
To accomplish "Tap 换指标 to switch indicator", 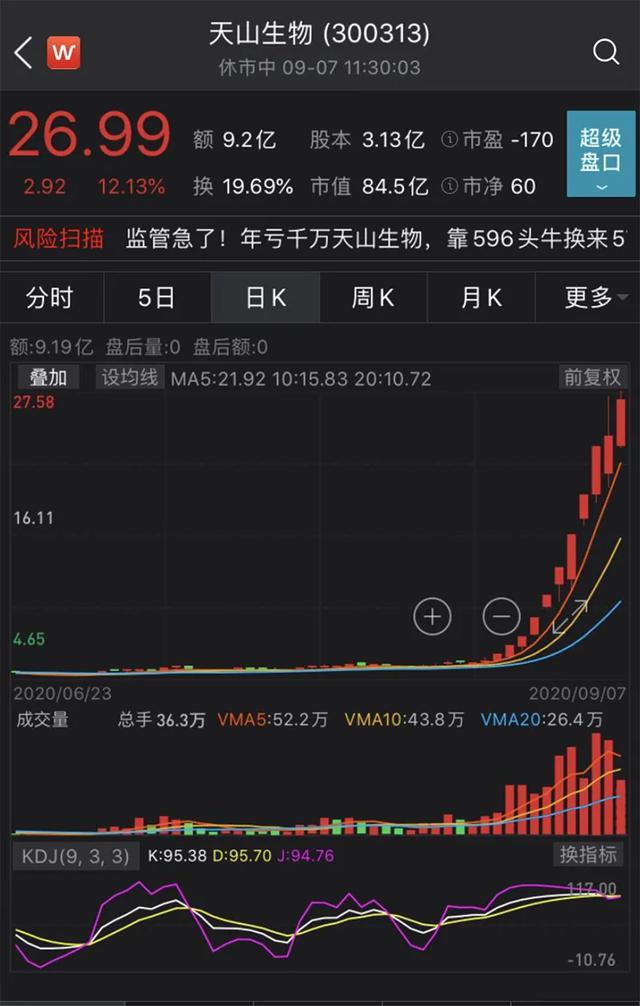I will tap(588, 854).
